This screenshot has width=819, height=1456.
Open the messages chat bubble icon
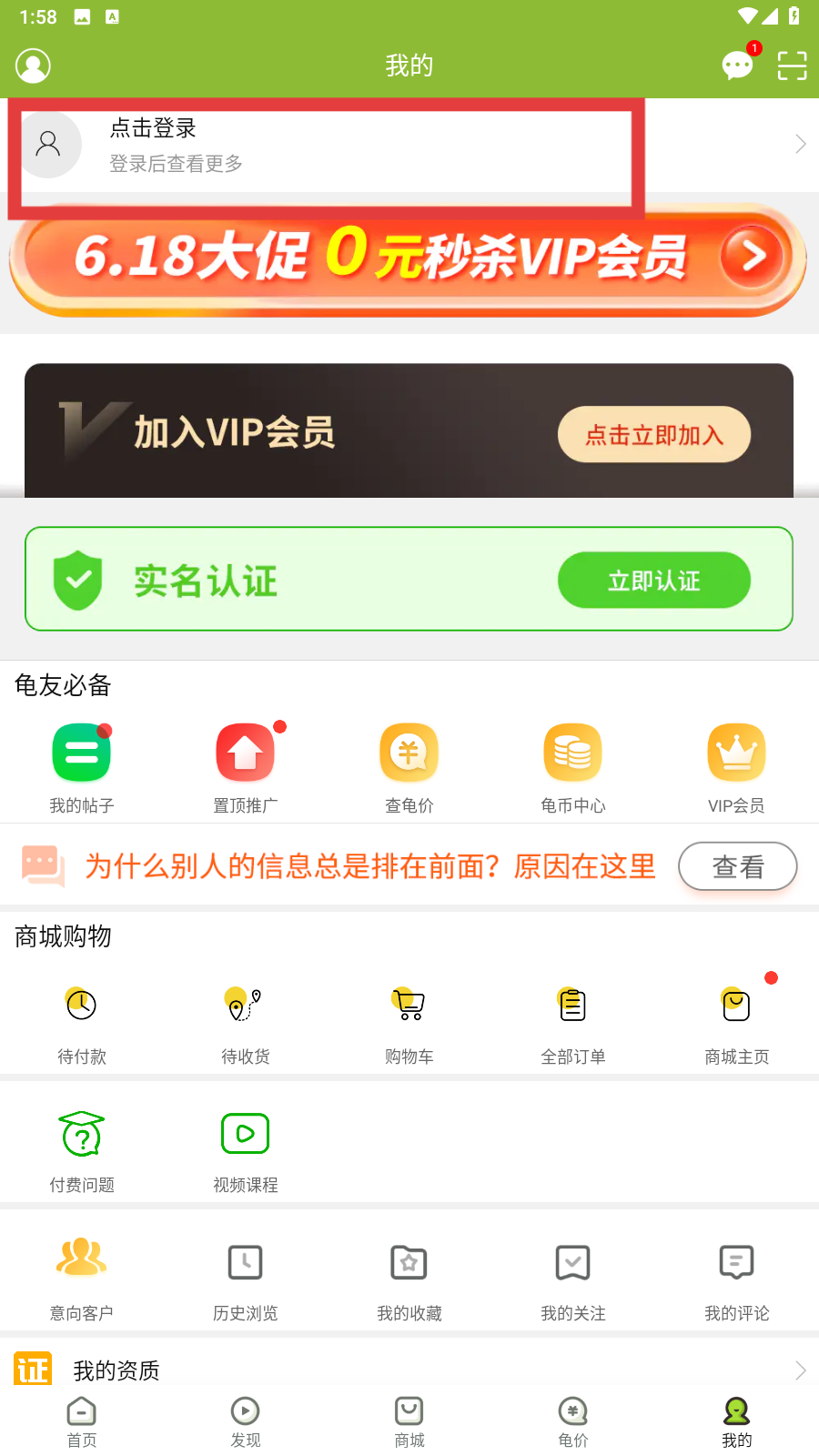point(737,66)
